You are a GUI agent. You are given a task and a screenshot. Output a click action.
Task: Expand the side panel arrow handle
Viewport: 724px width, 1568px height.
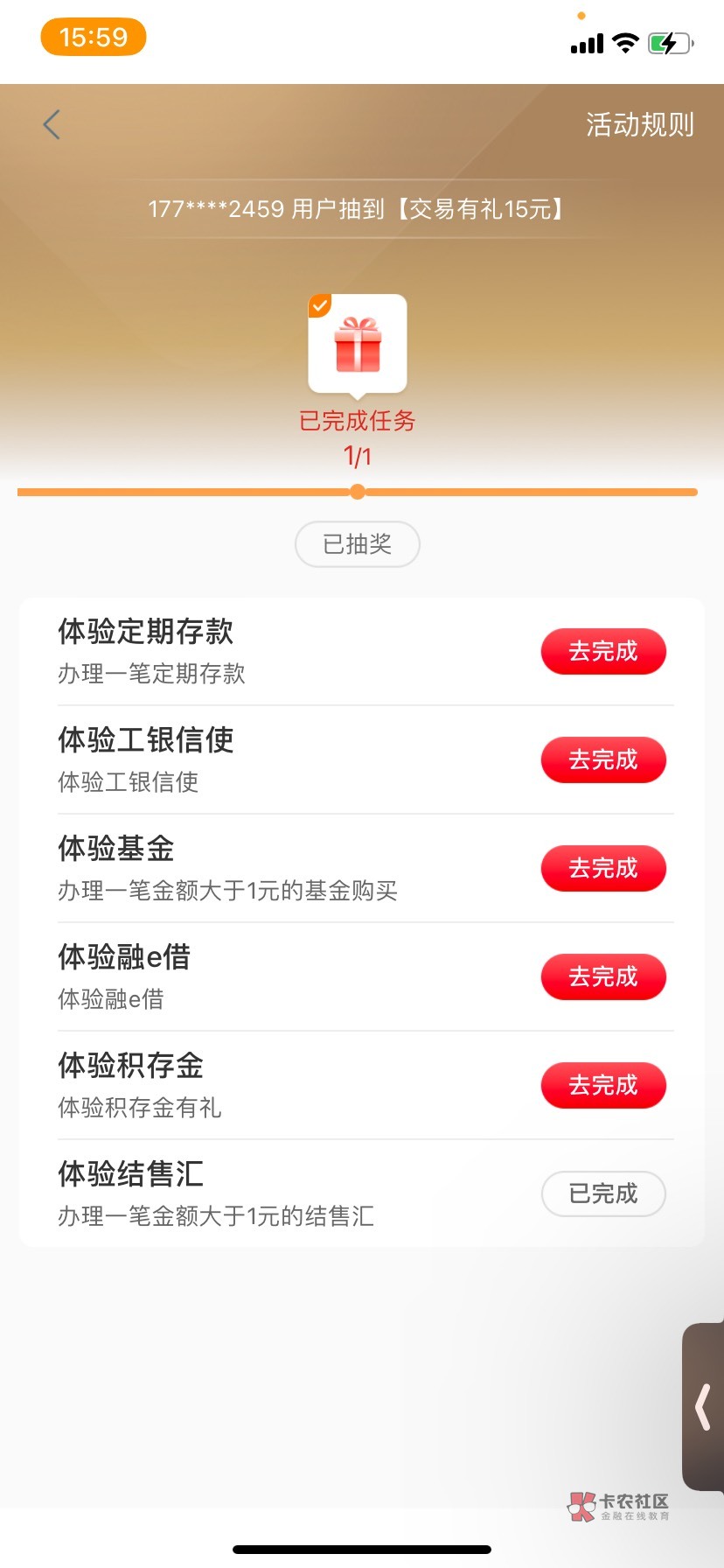point(703,1407)
